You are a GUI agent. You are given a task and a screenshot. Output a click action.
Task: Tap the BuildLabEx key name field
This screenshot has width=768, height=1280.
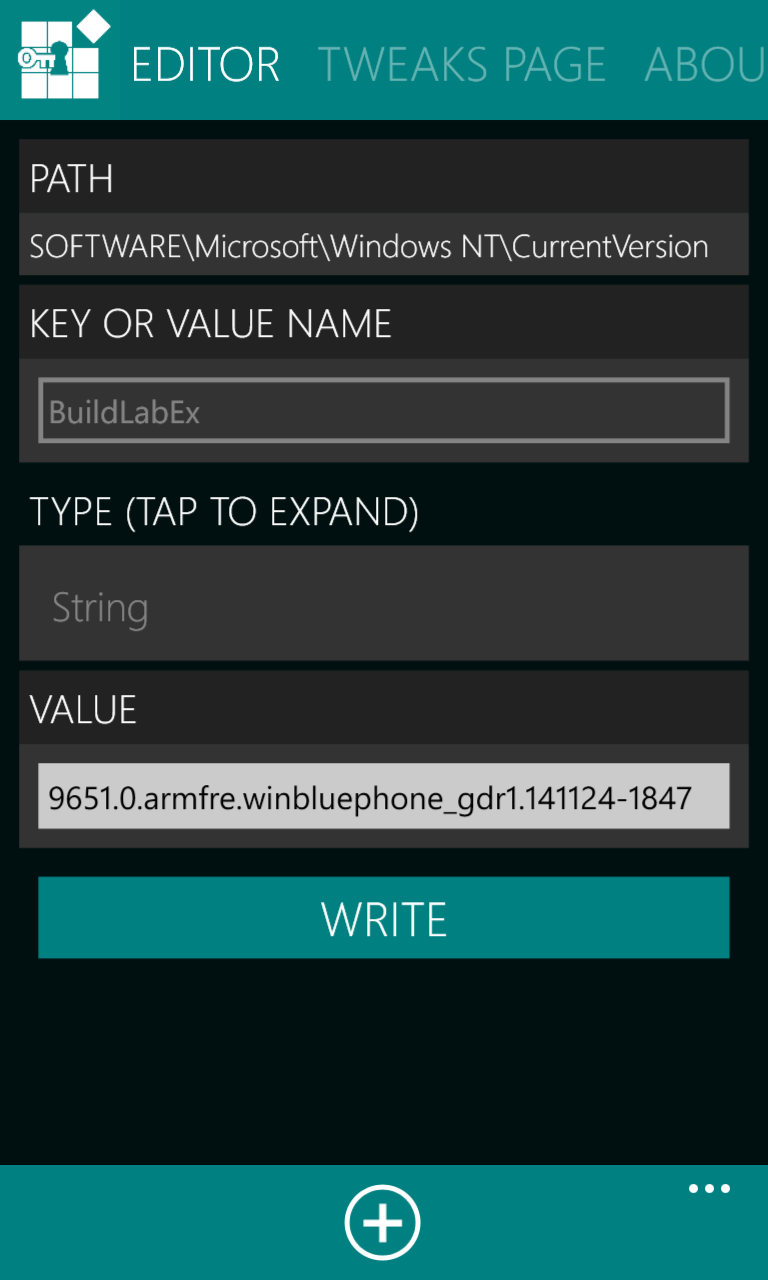[x=384, y=410]
